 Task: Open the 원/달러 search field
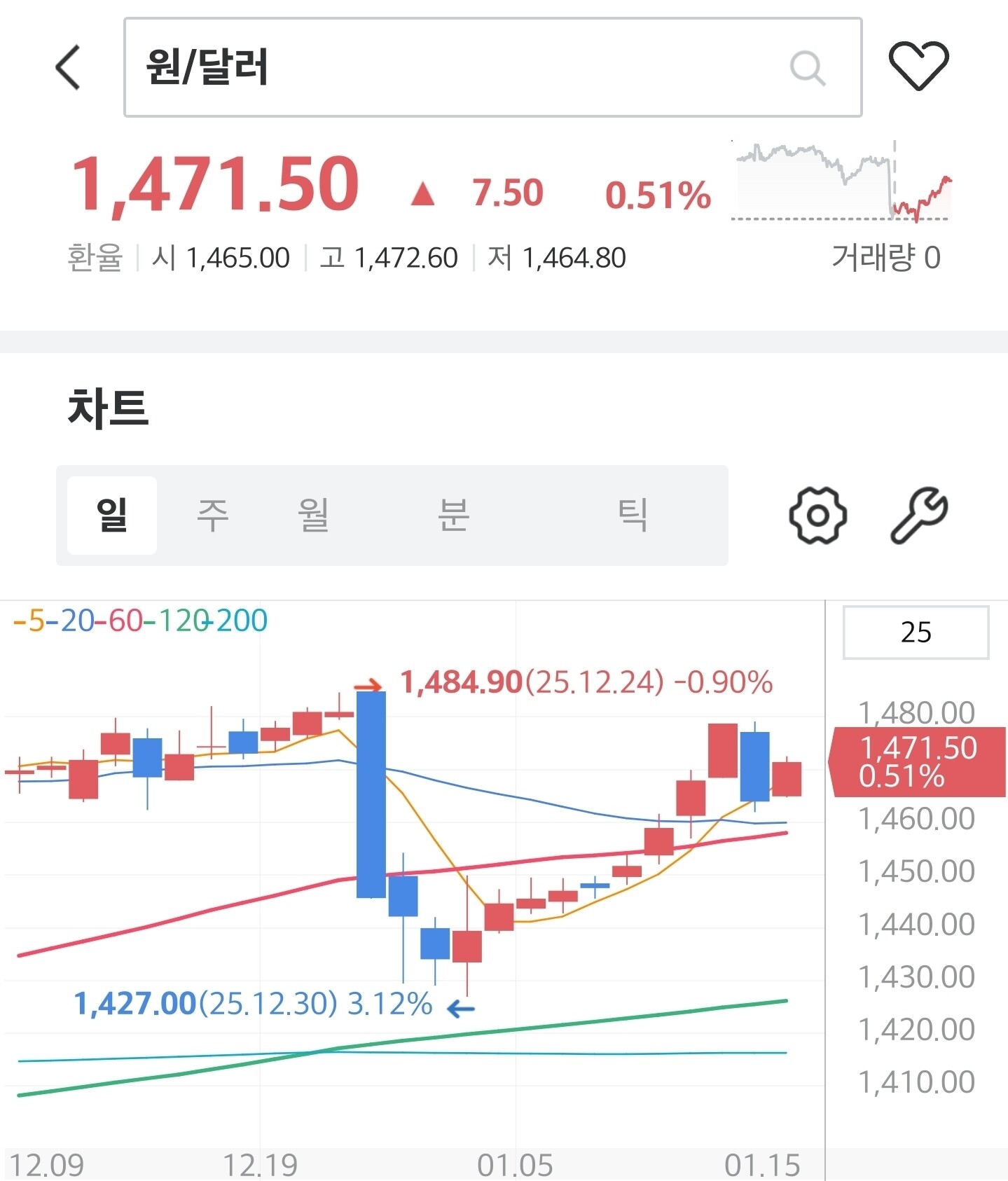tap(462, 68)
